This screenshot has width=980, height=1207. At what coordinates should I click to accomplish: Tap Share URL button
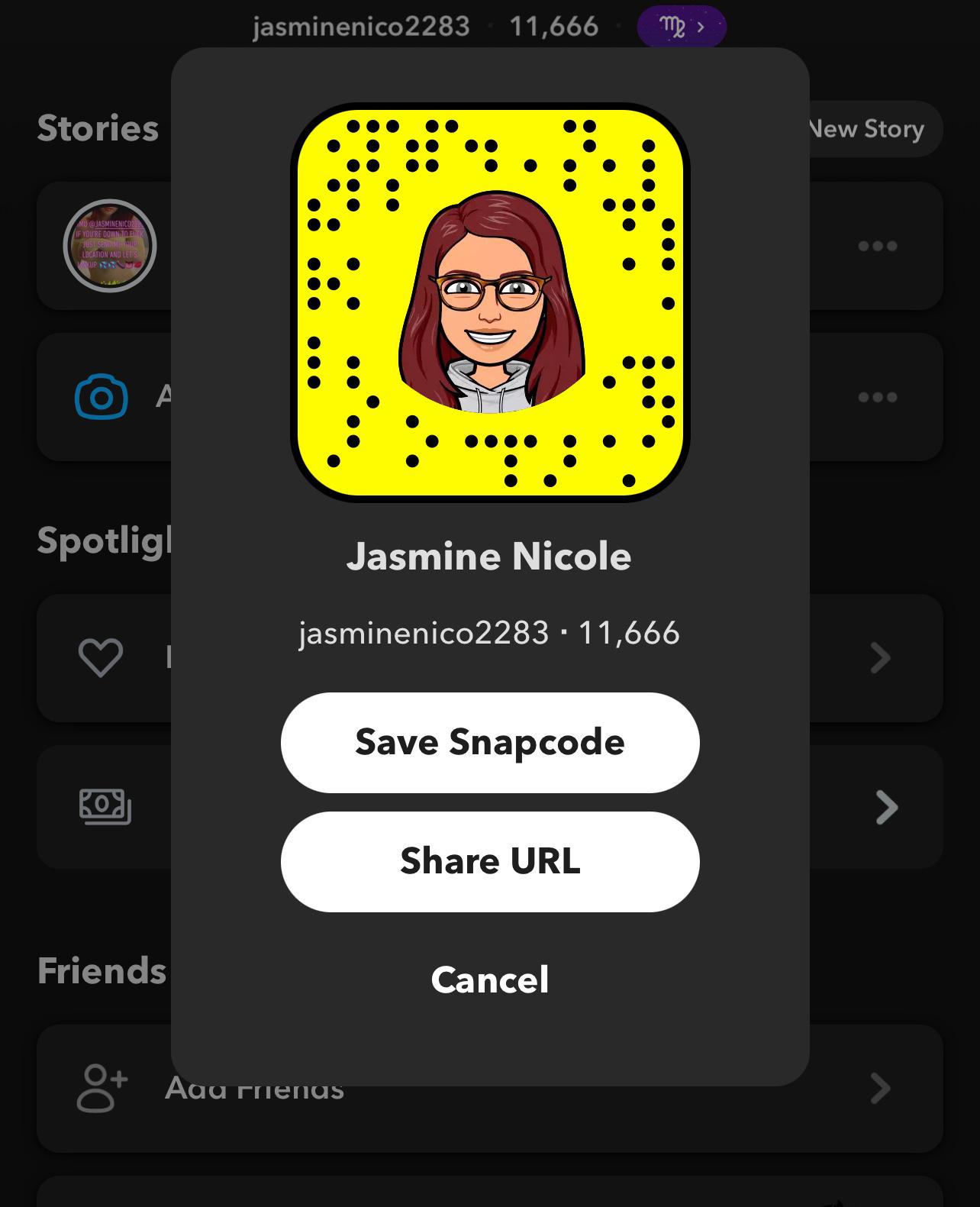[489, 861]
